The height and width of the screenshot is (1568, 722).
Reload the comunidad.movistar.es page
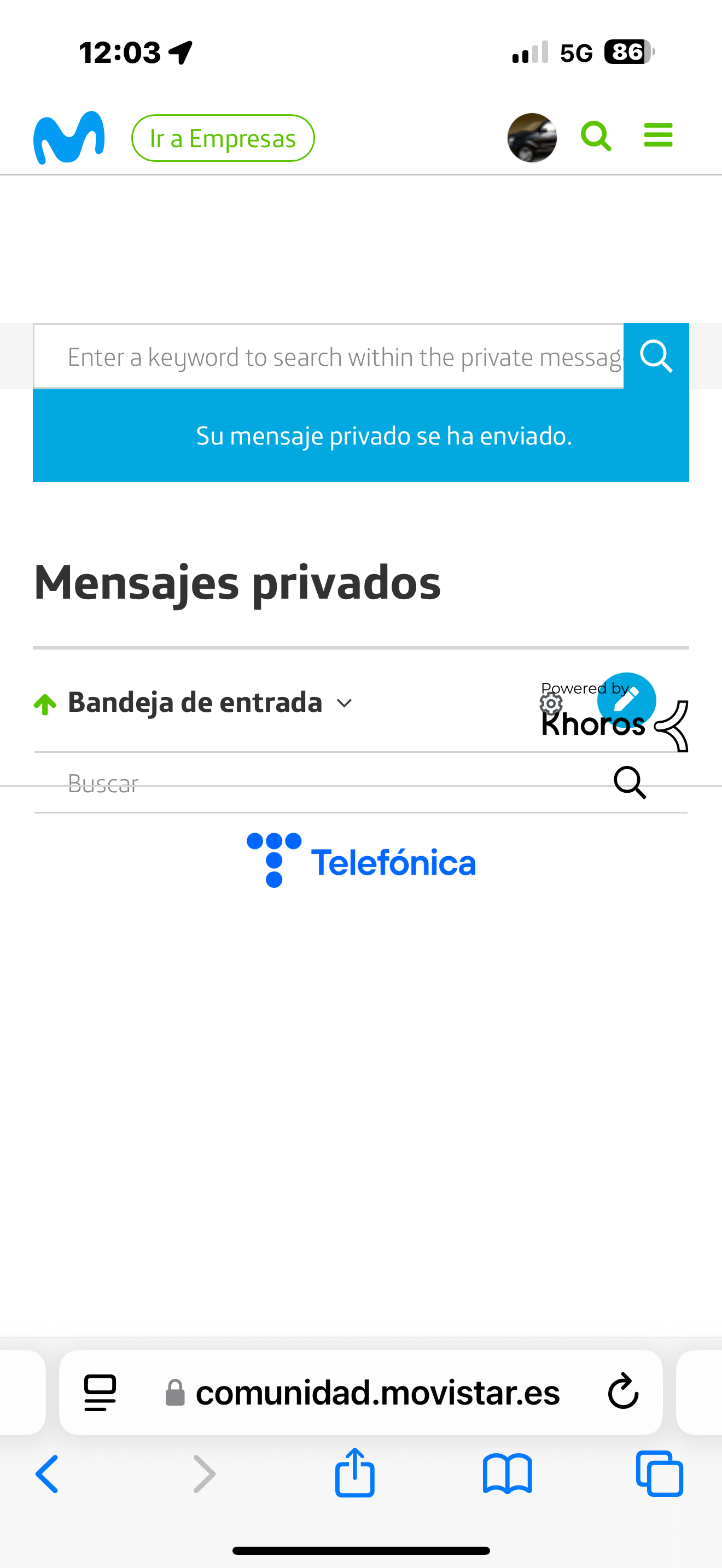(623, 1391)
